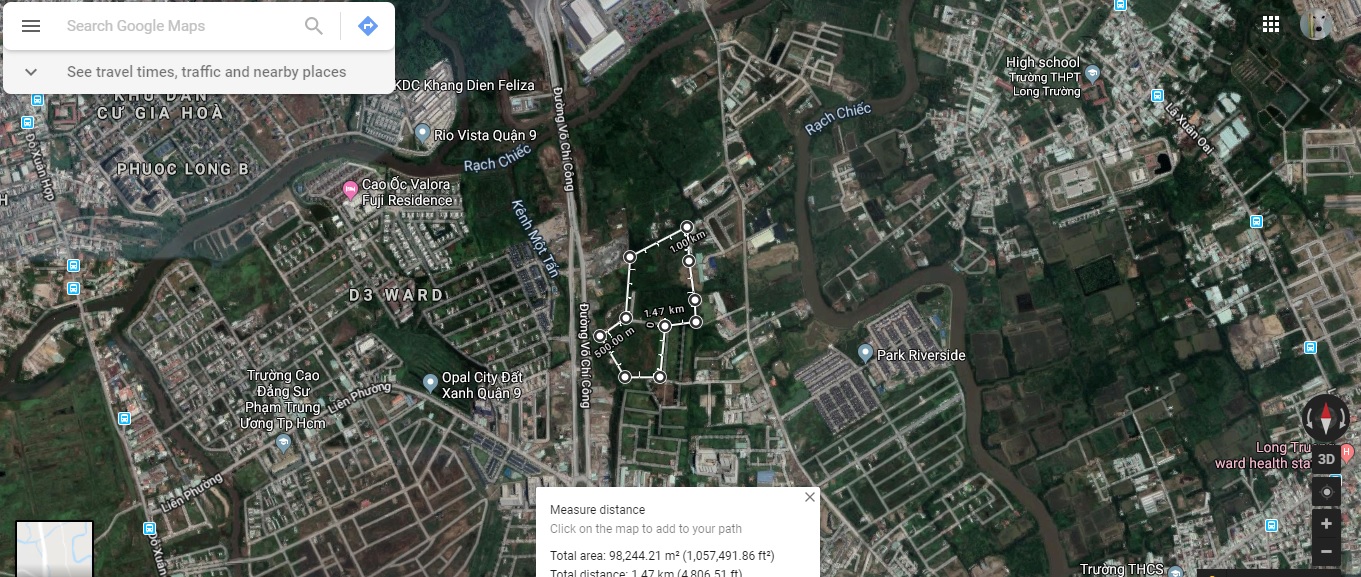The height and width of the screenshot is (577, 1361).
Task: Switch to 3D view
Action: tap(1326, 459)
